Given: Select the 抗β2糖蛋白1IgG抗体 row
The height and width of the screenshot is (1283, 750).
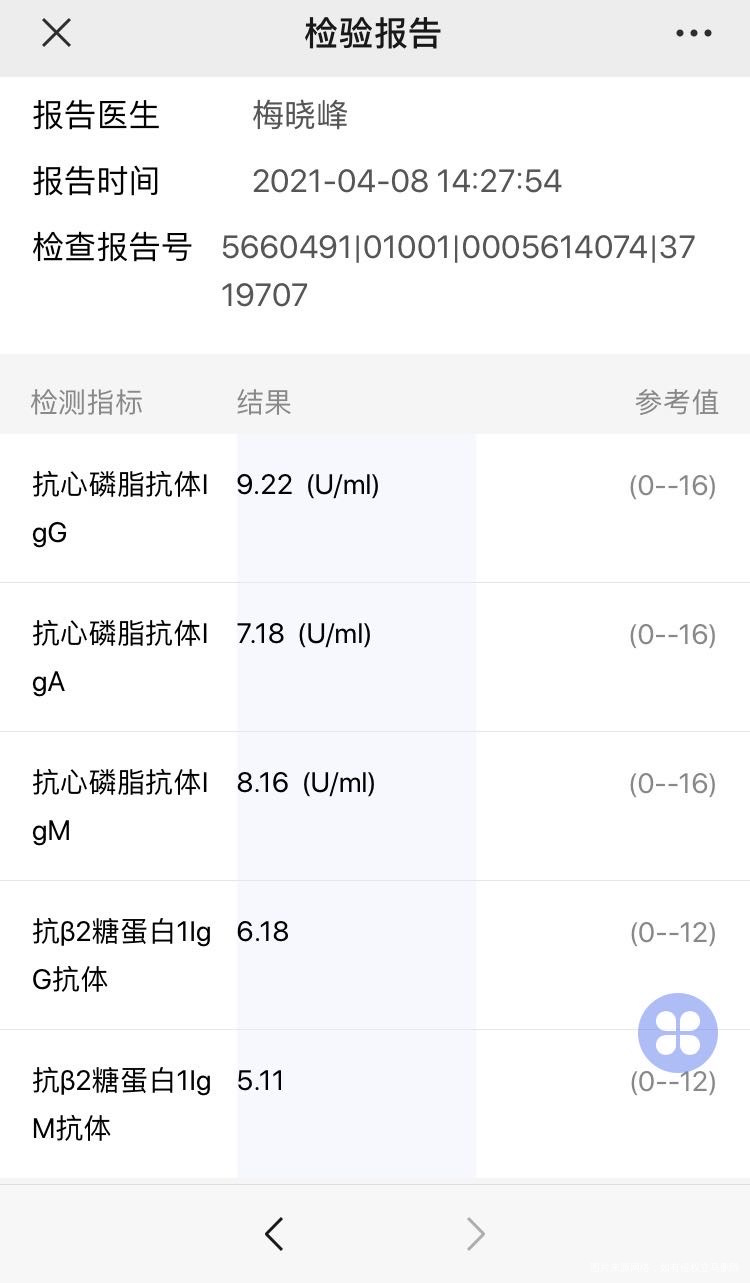Looking at the screenshot, I should [120, 953].
